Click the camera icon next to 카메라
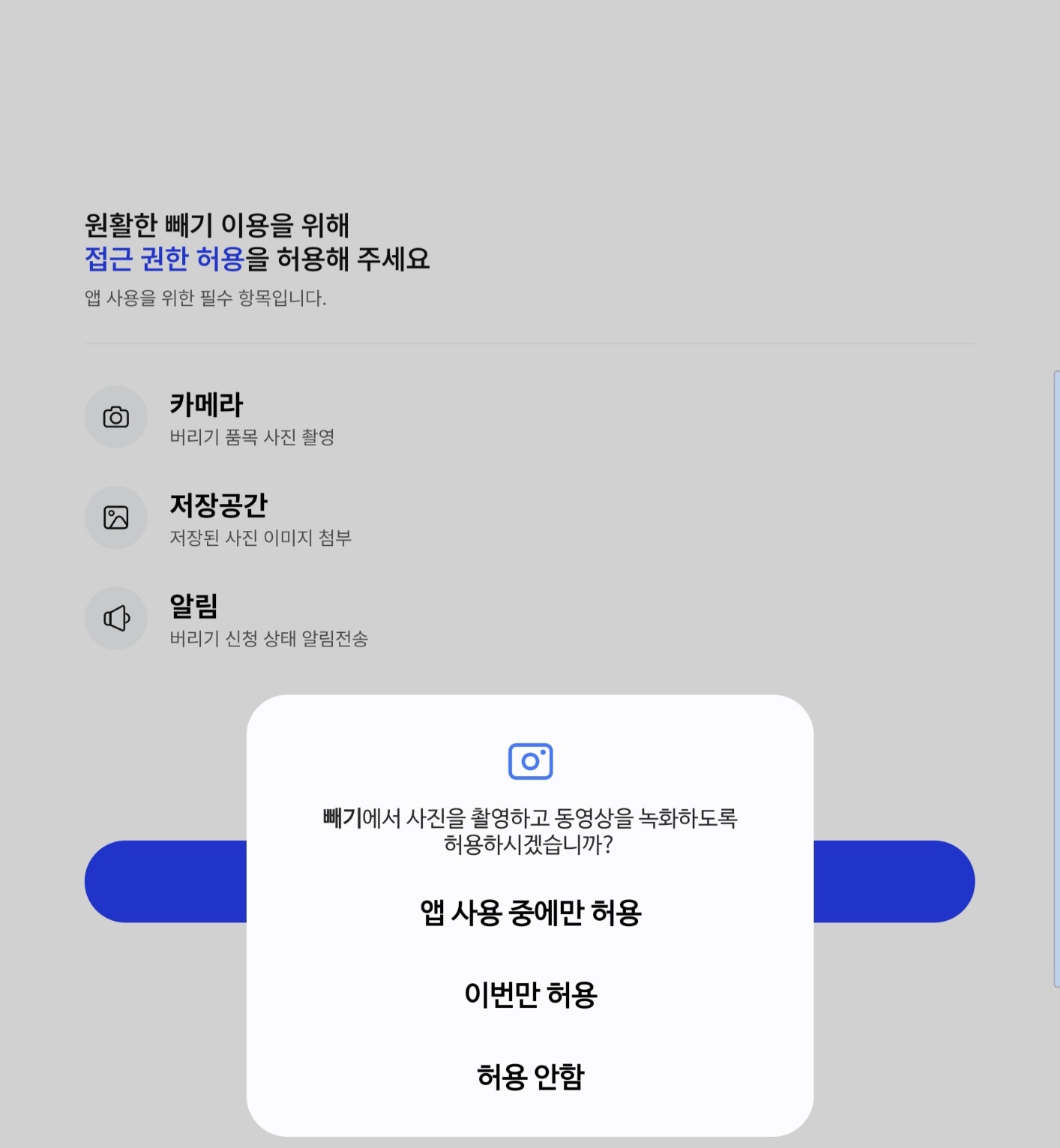1060x1148 pixels. (x=116, y=417)
